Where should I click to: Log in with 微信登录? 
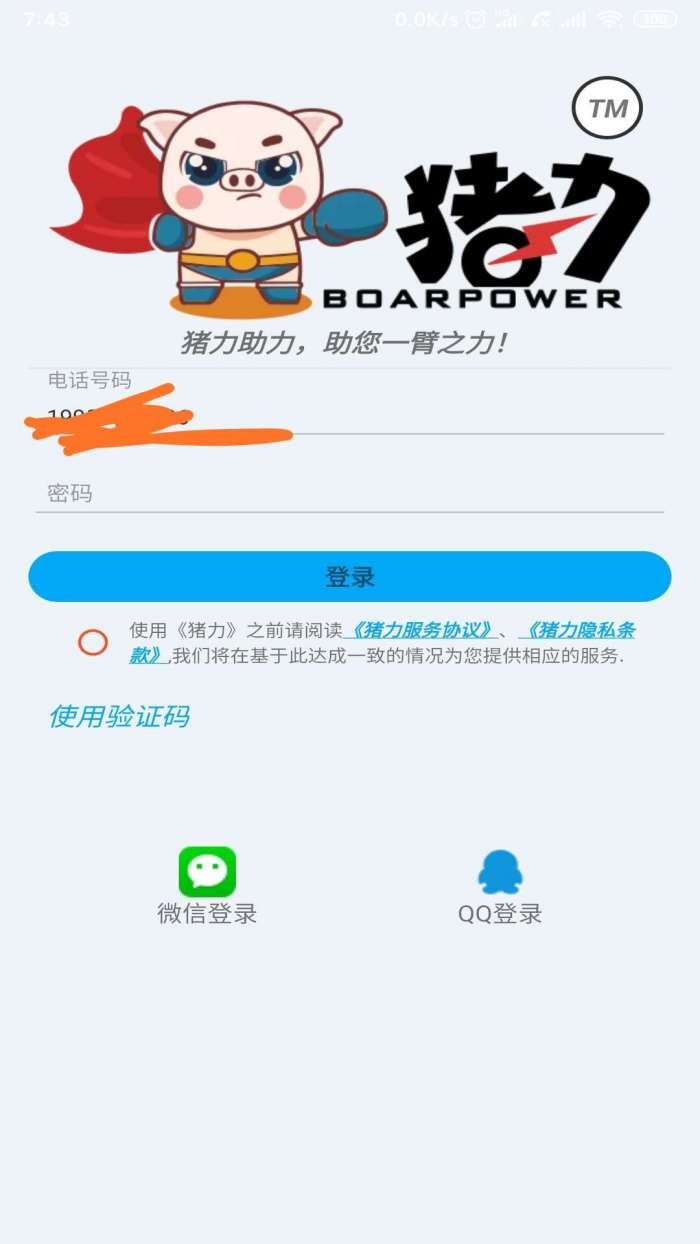[207, 885]
